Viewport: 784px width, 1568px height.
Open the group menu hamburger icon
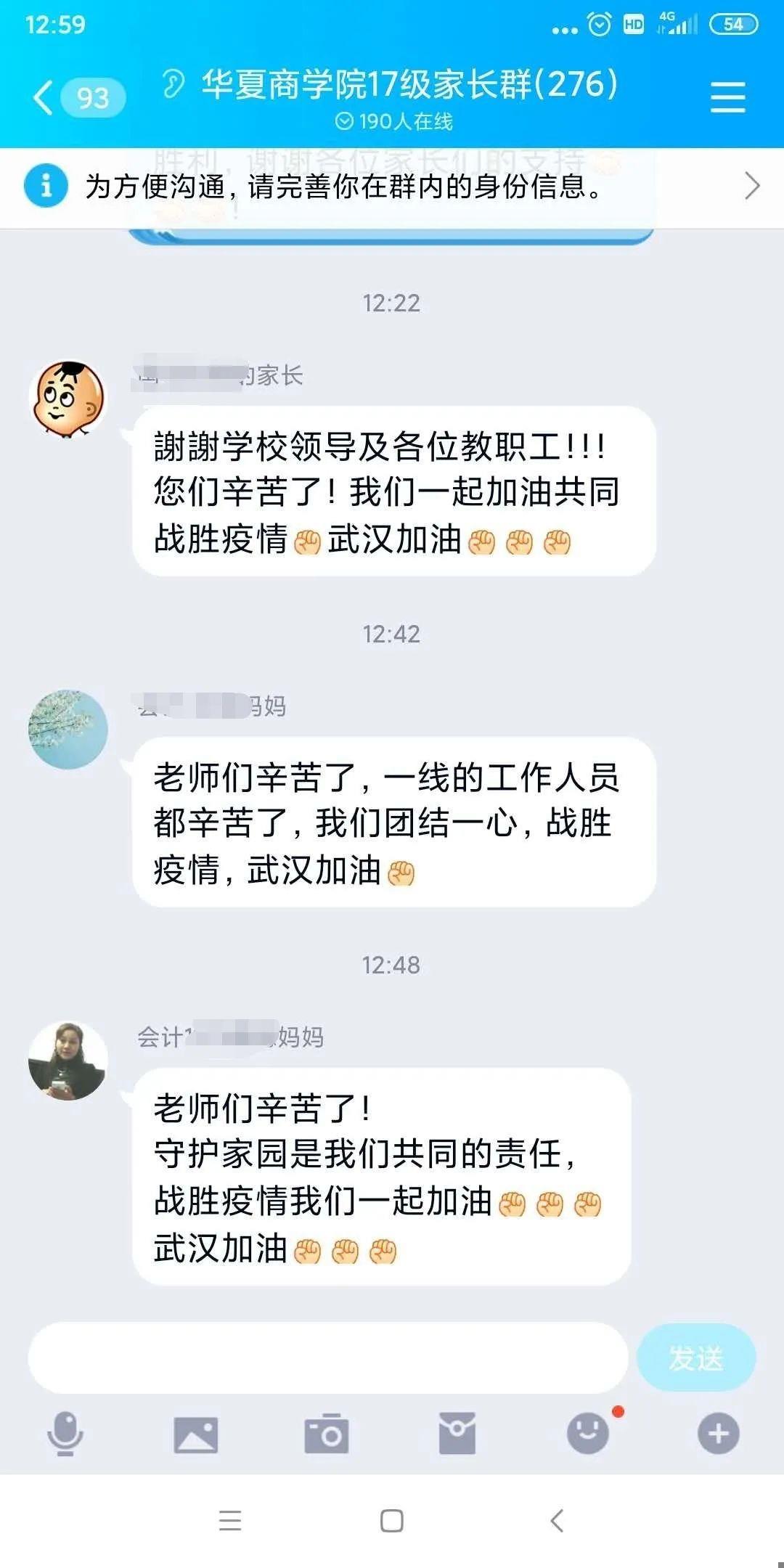727,97
